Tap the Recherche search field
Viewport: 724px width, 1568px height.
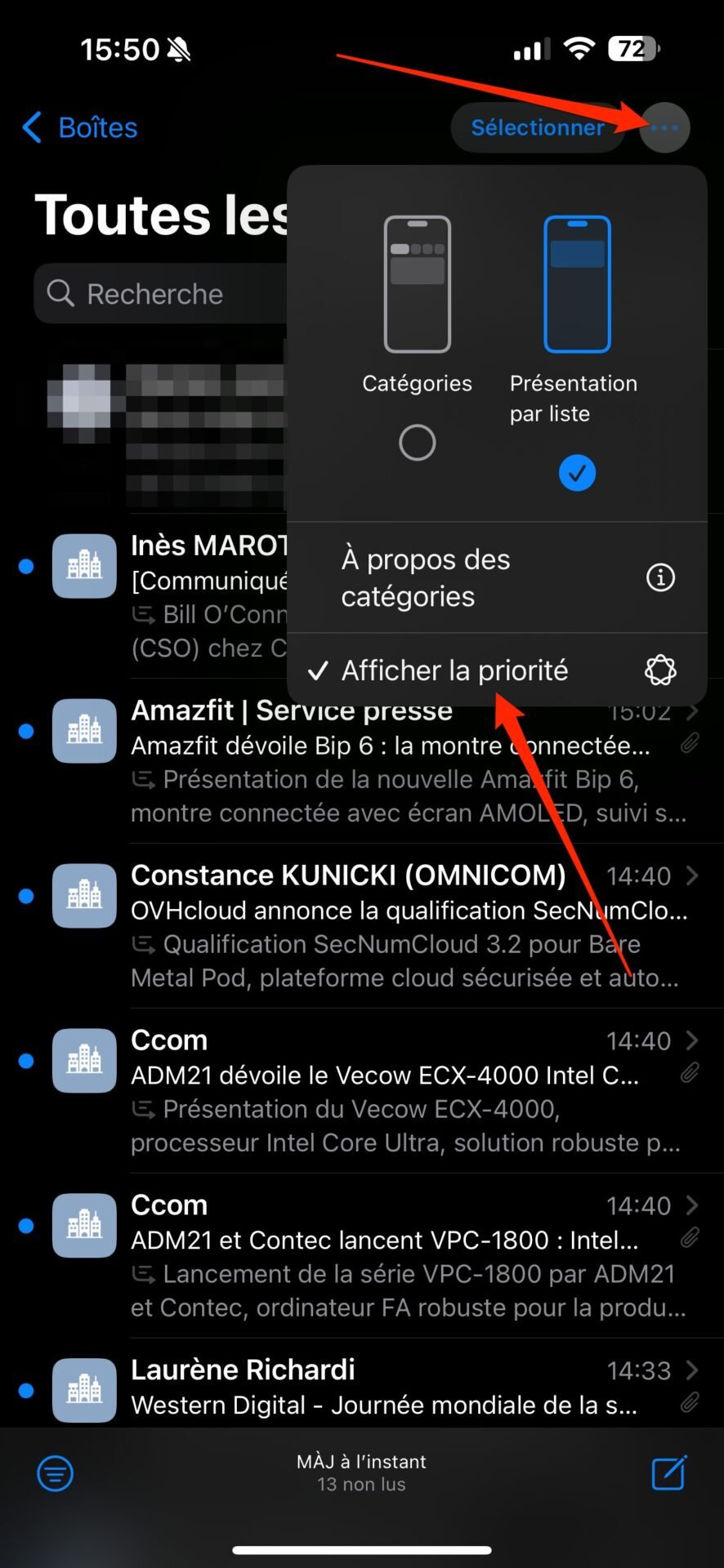pyautogui.click(x=161, y=293)
